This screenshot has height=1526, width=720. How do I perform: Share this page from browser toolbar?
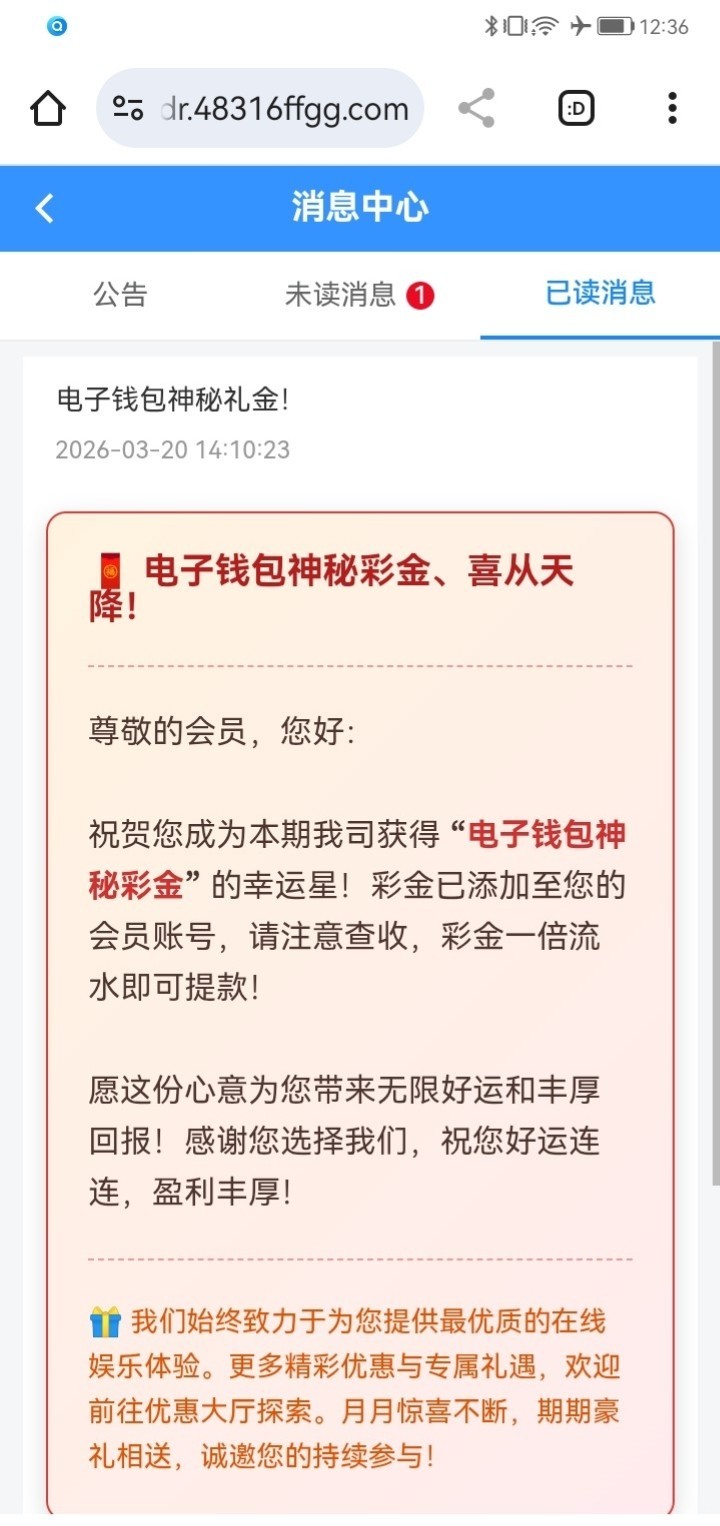(477, 108)
